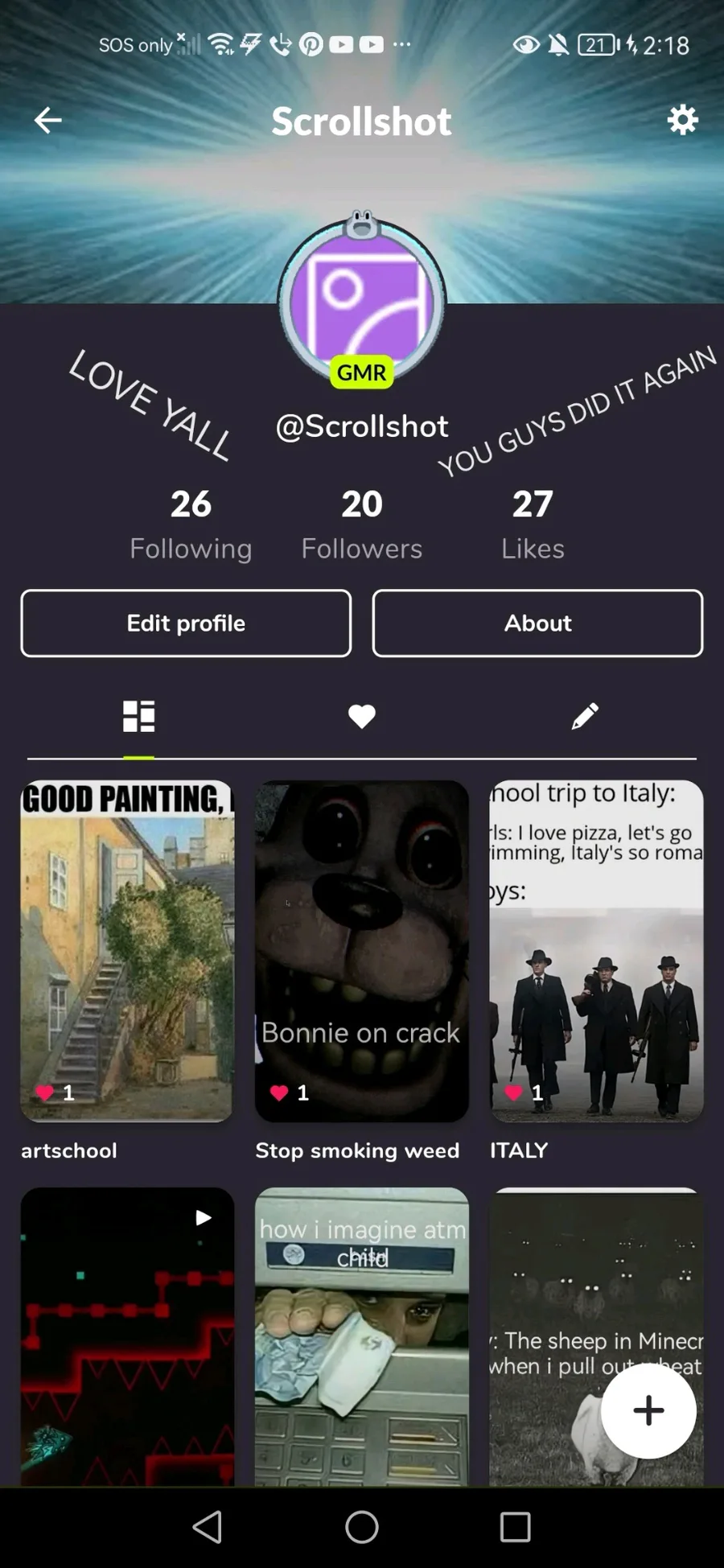Switch to the drafts pencil tab
Viewport: 724px width, 1568px height.
coord(585,716)
